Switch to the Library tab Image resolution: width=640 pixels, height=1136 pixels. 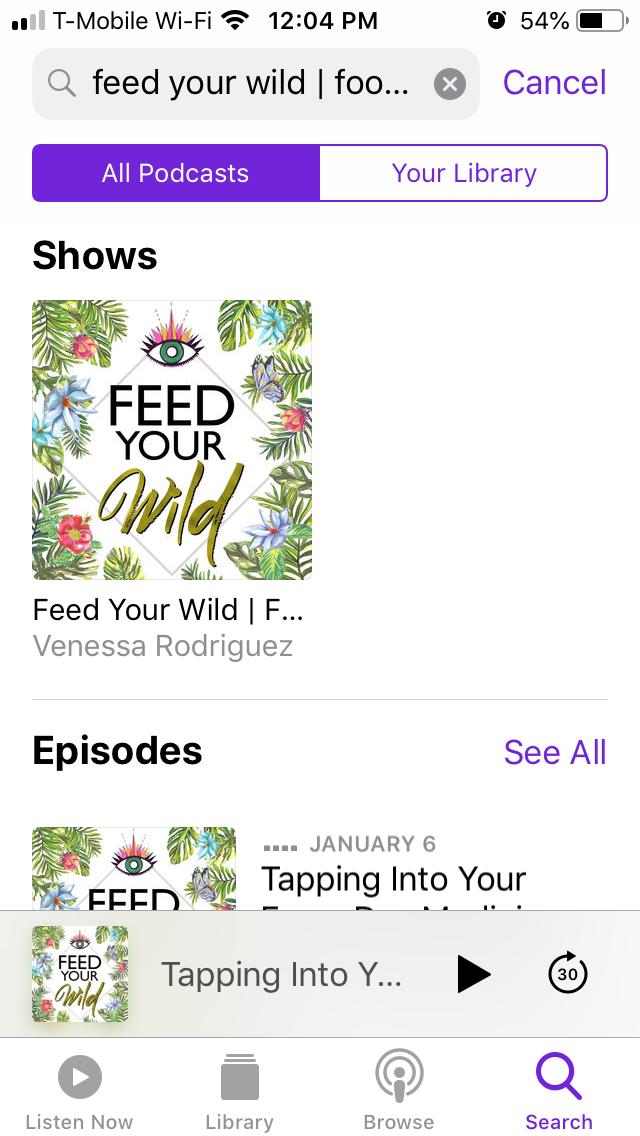(239, 1090)
